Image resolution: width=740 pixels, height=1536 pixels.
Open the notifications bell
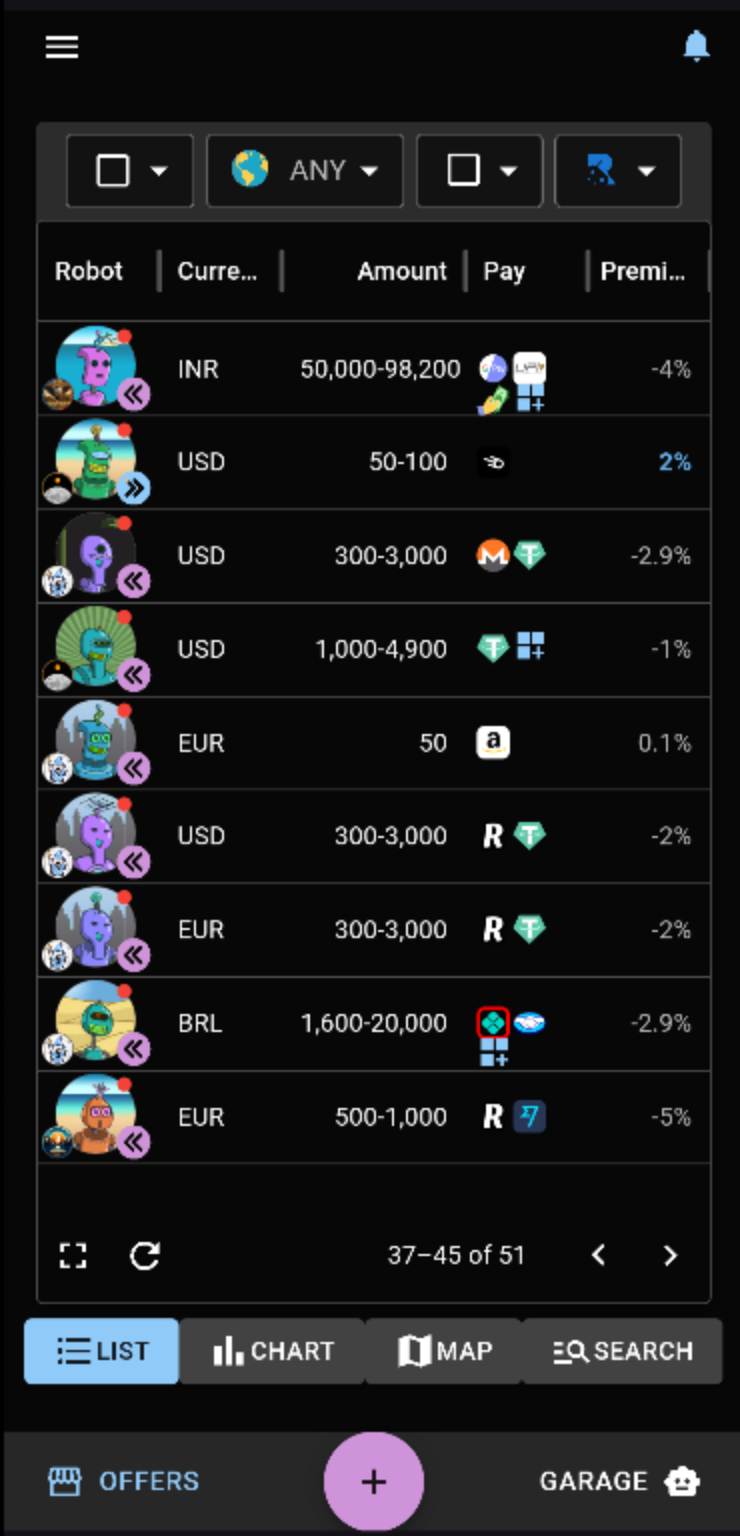[x=696, y=46]
